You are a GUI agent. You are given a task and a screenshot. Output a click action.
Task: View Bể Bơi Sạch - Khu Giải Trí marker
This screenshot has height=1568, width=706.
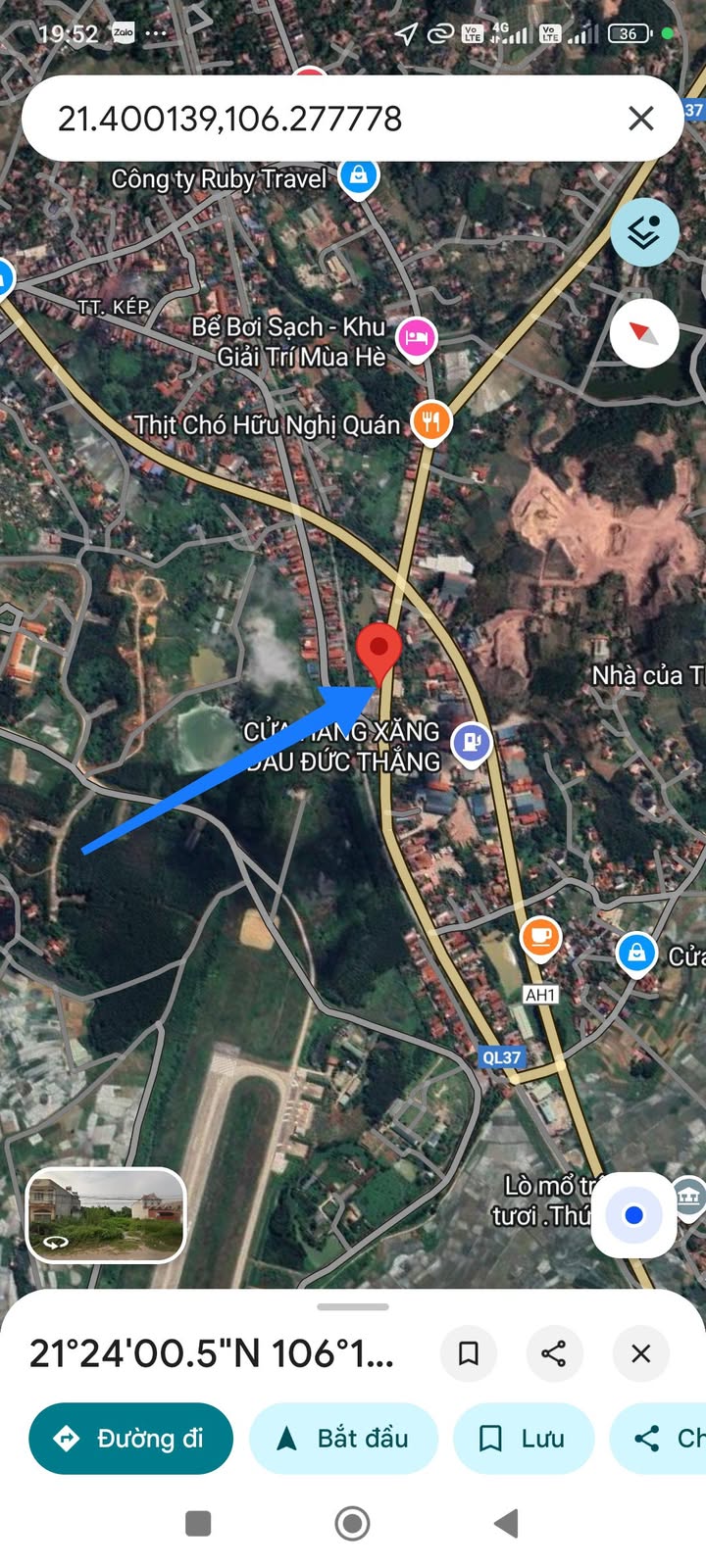[x=416, y=339]
